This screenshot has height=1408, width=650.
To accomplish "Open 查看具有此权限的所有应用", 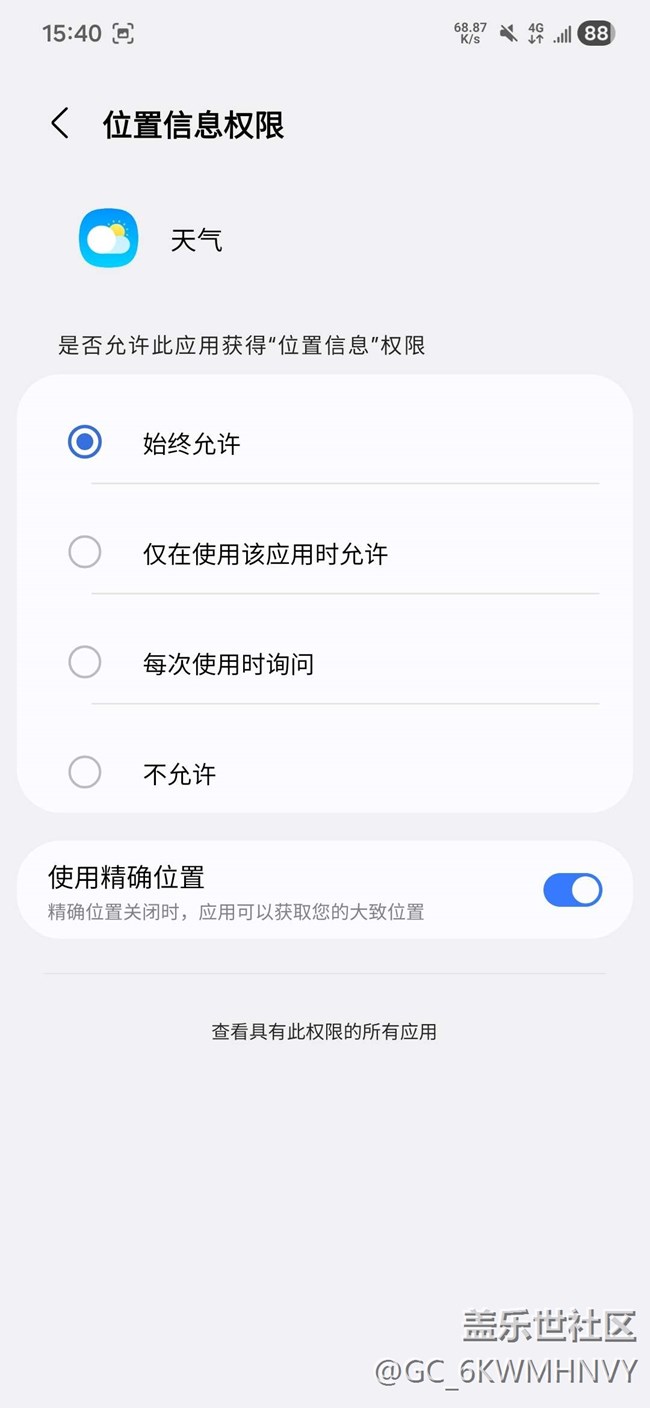I will (x=324, y=1031).
